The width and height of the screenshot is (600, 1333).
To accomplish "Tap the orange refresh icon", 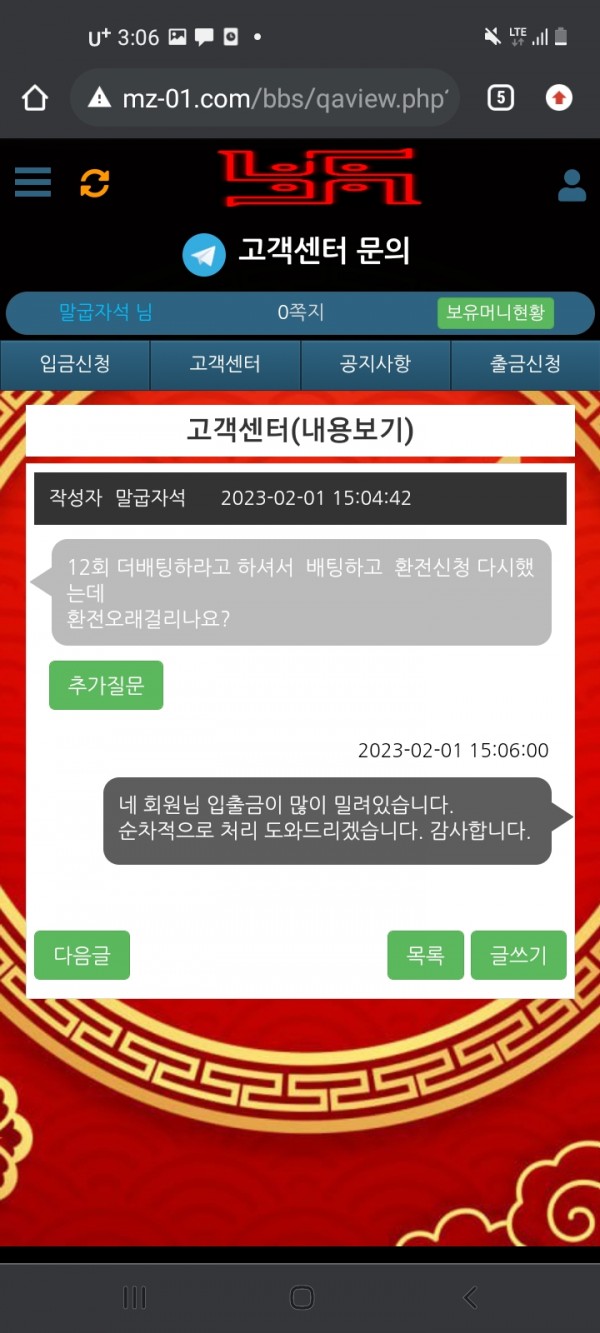I will [x=95, y=183].
